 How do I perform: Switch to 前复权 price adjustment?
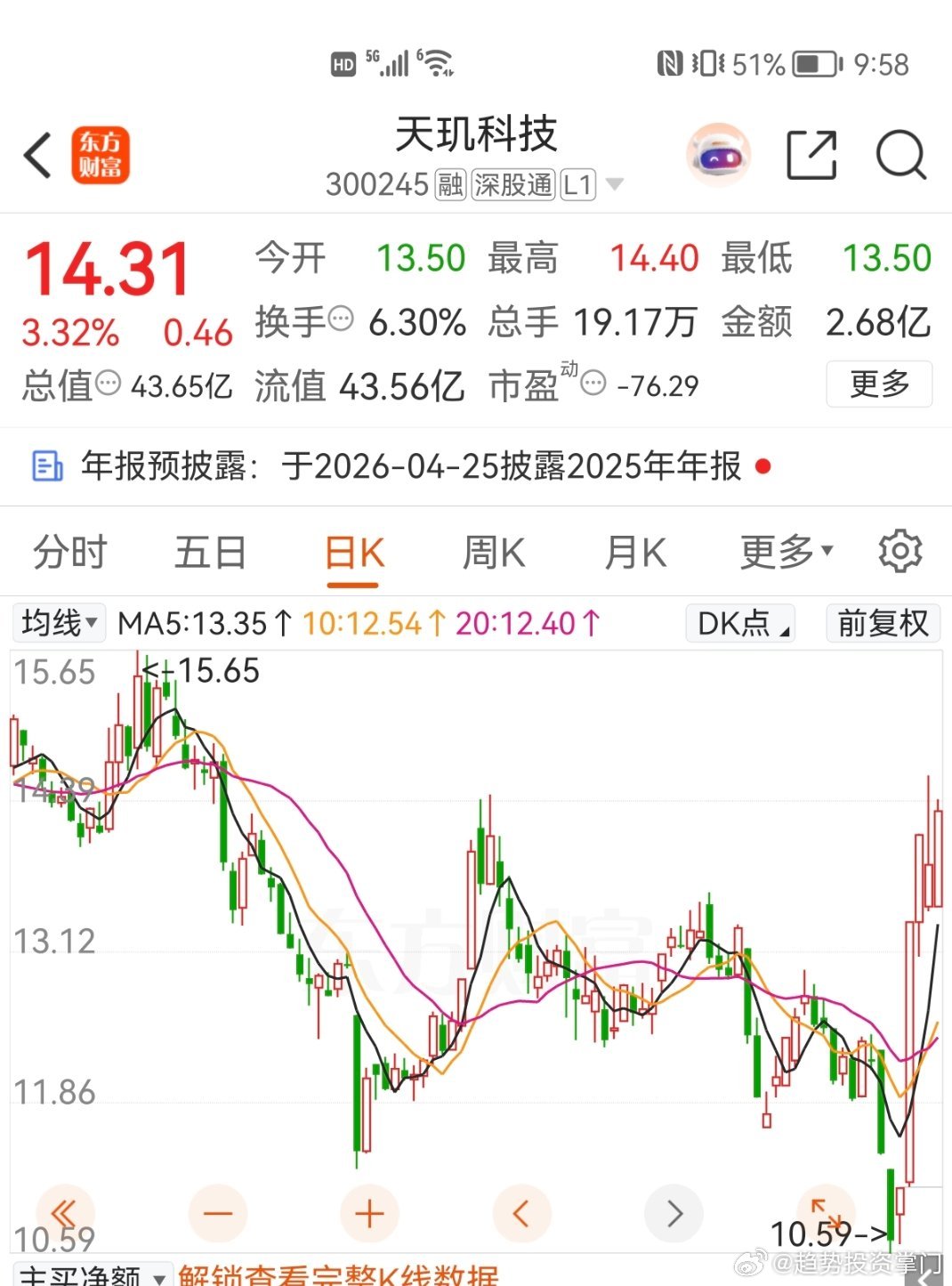click(882, 624)
